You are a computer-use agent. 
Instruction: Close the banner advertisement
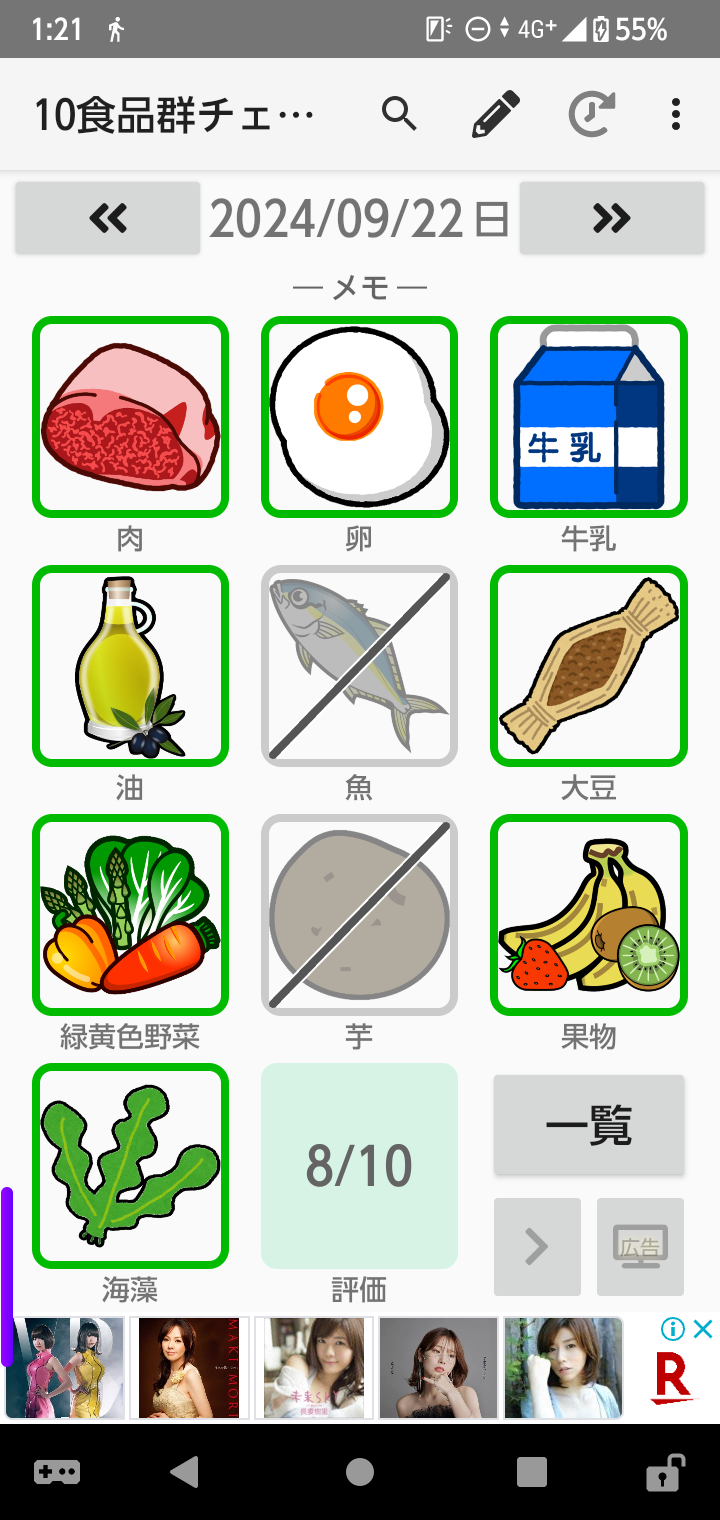pyautogui.click(x=704, y=1329)
